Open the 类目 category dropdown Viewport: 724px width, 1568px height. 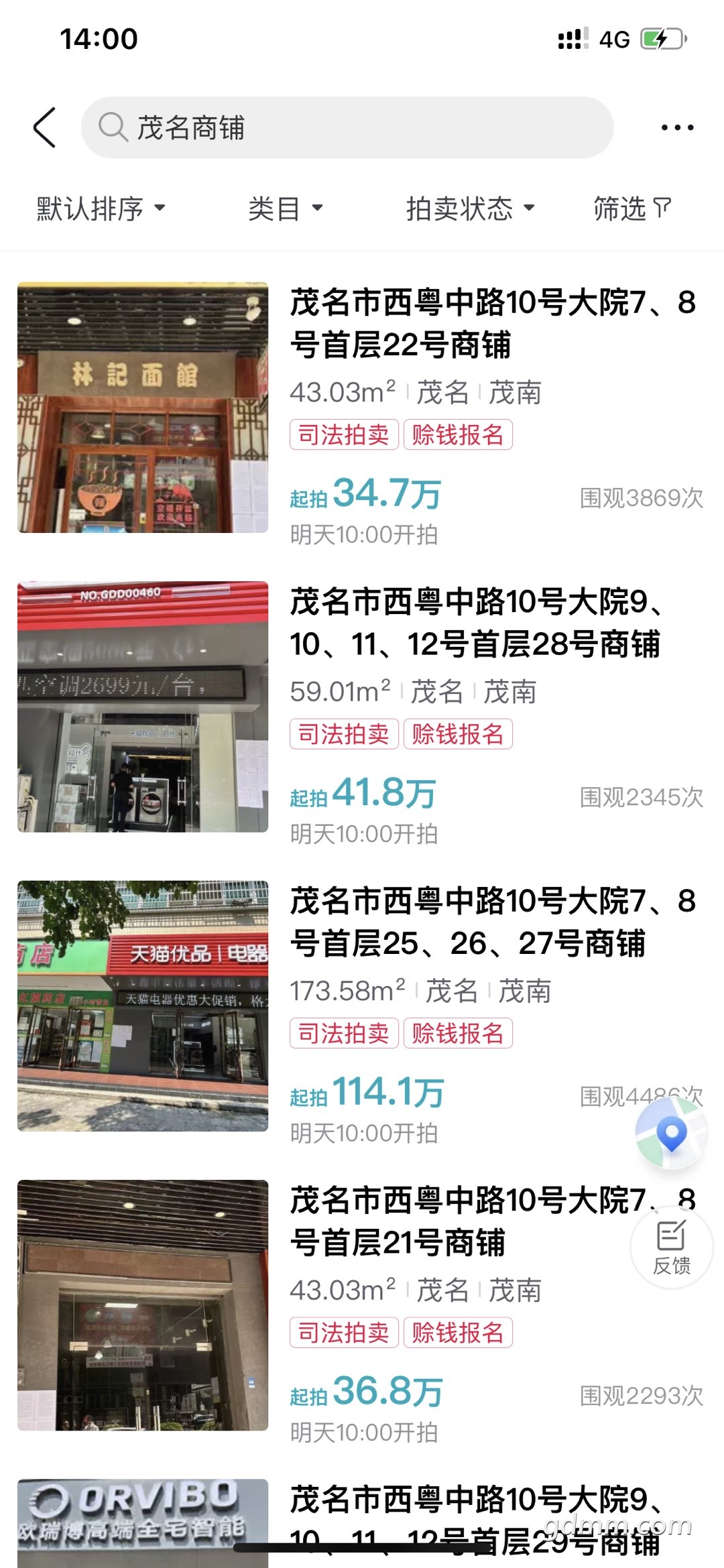(x=286, y=208)
